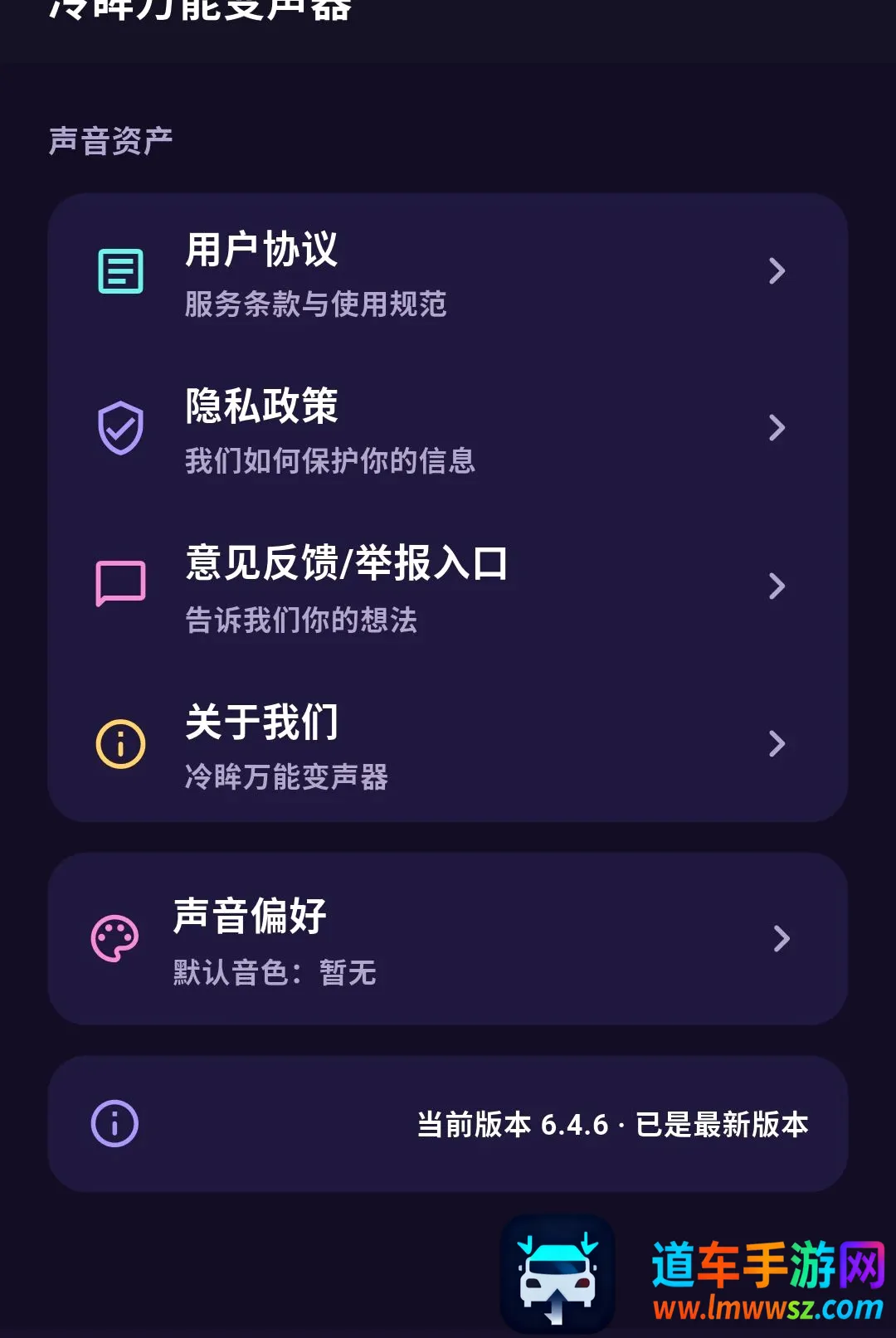Open the 用户协议 row
896x1338 pixels.
pos(448,272)
